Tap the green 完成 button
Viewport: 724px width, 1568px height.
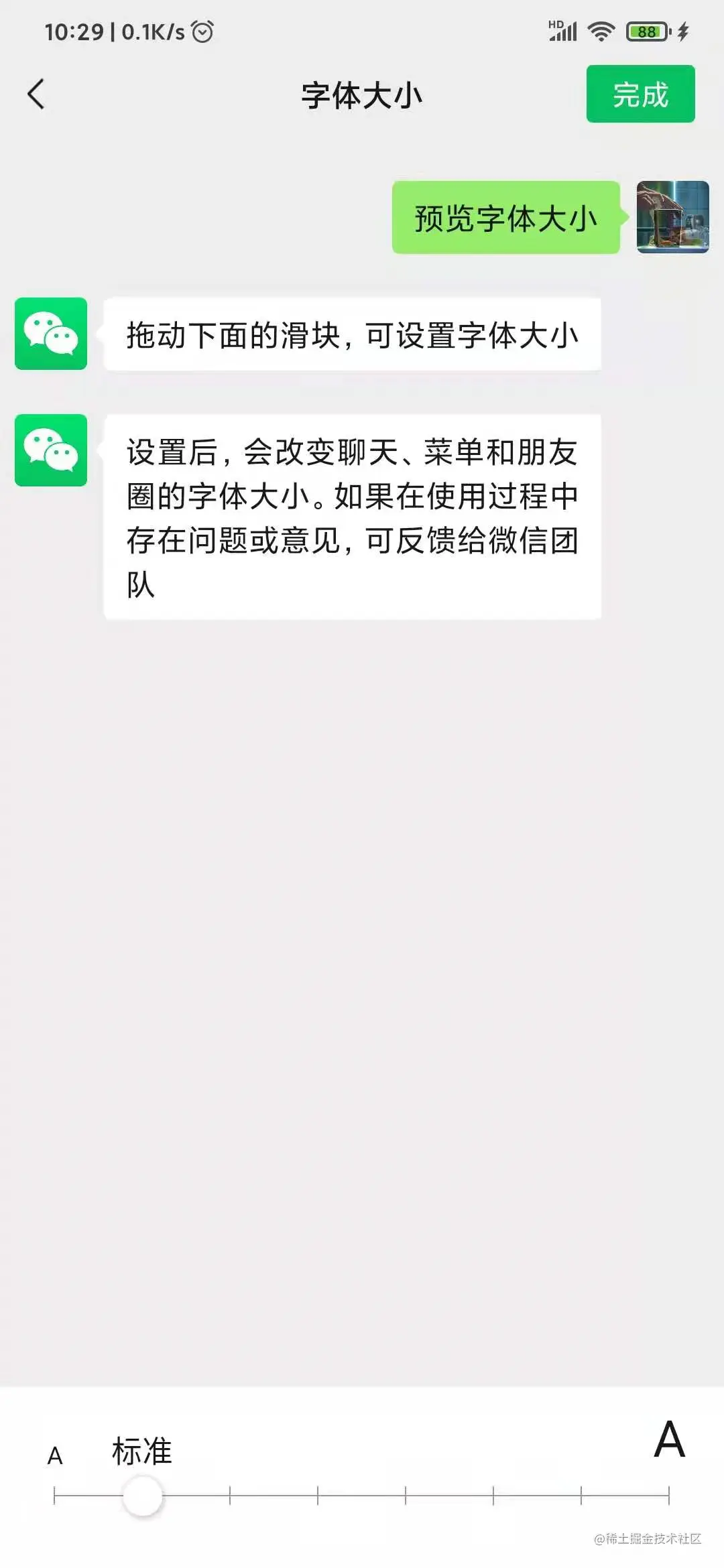[x=640, y=94]
